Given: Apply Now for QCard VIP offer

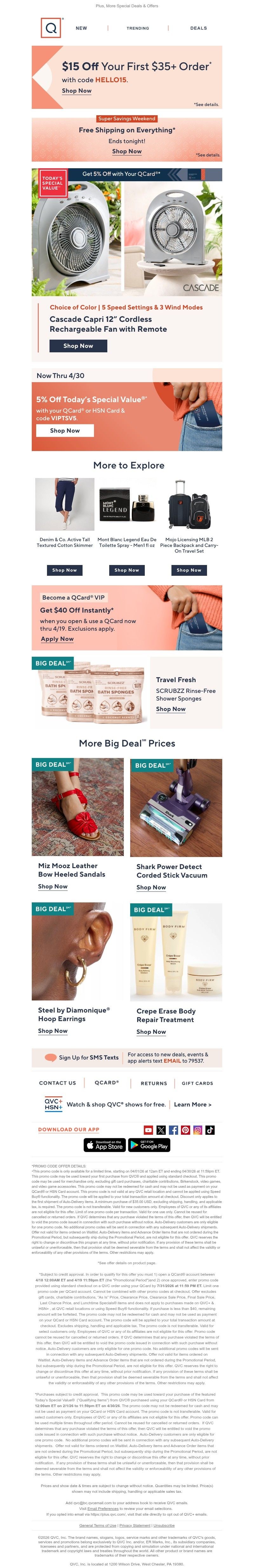Looking at the screenshot, I should (57, 639).
